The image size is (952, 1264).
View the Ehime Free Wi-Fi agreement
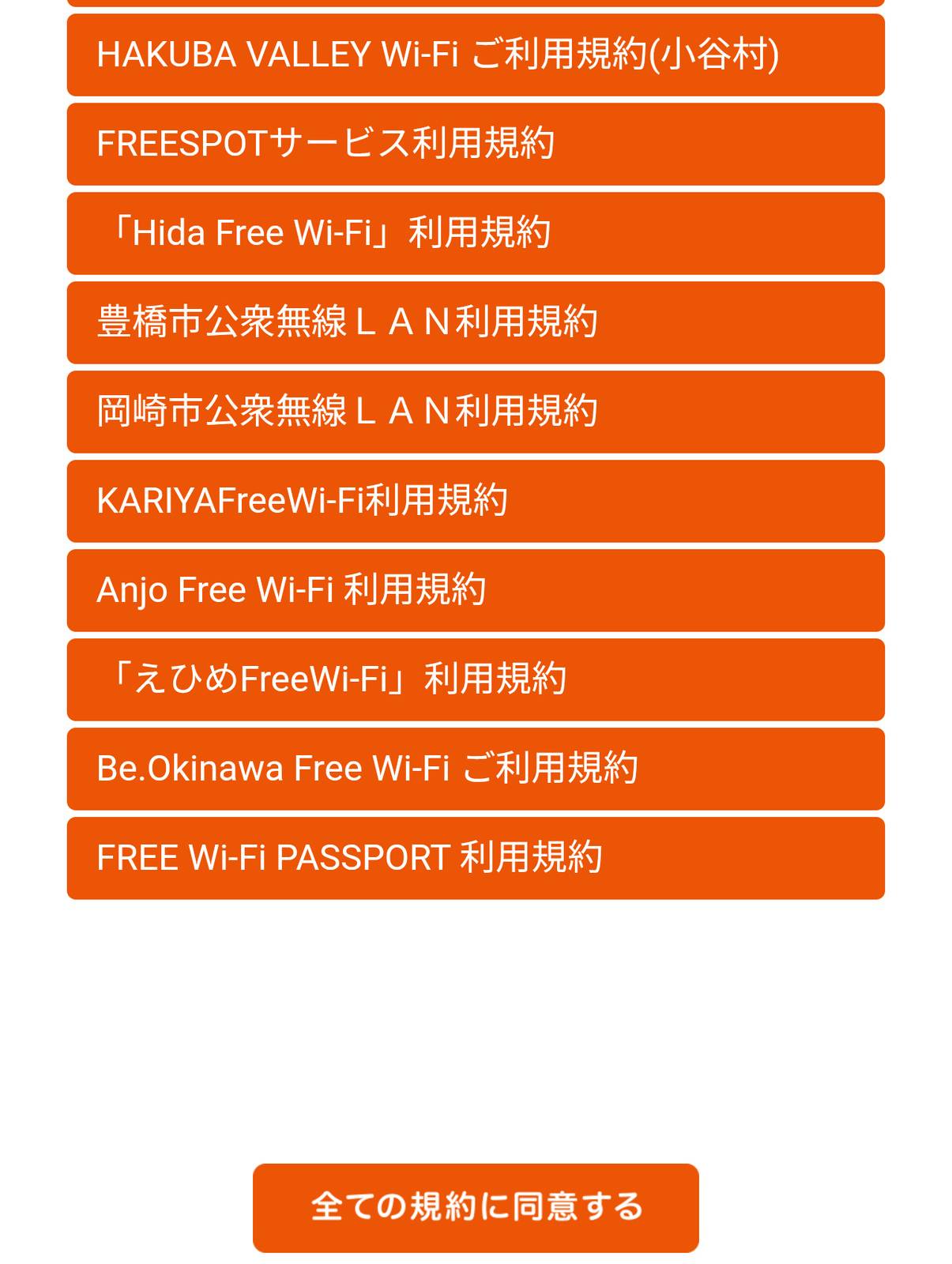476,680
